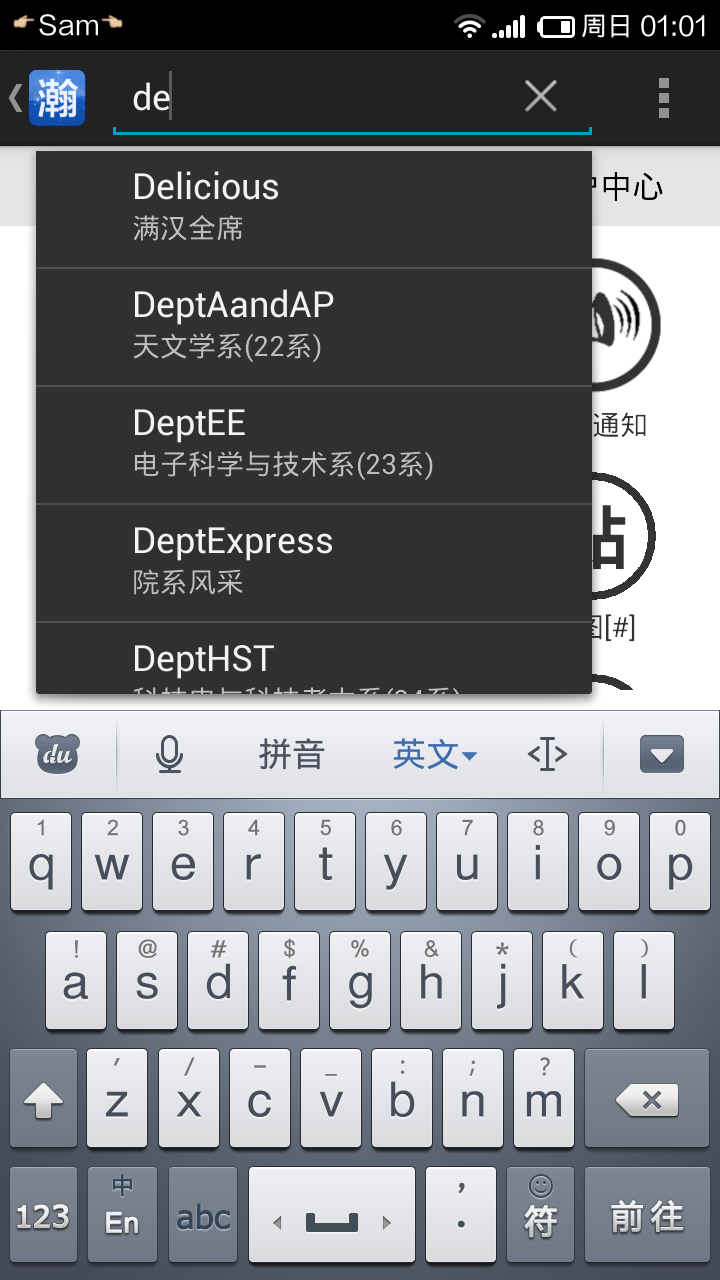Open the 符 symbols keyboard
This screenshot has height=1280, width=720.
[x=541, y=1217]
